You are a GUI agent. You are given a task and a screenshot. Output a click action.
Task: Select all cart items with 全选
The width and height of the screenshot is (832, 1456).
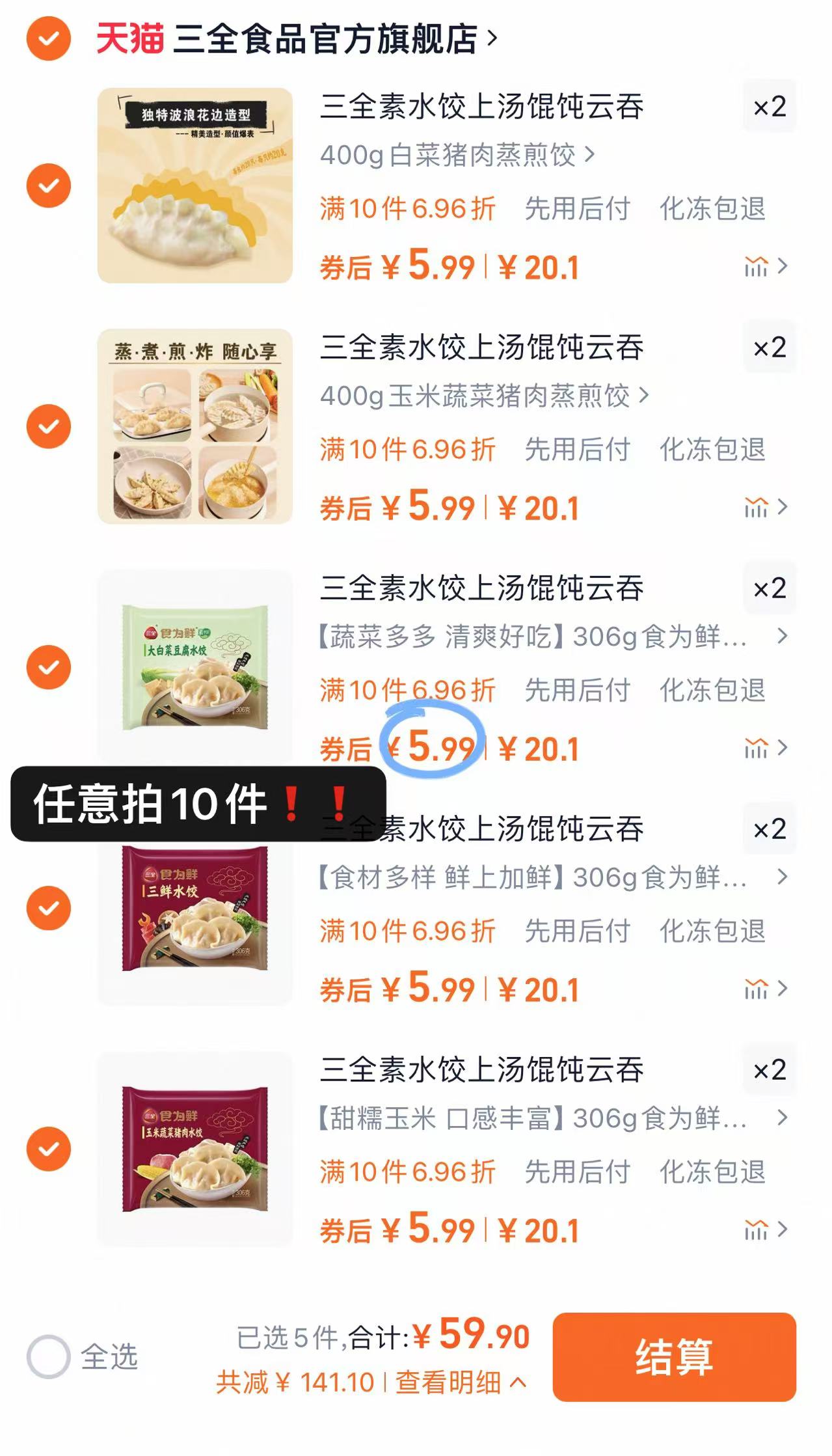pos(49,1357)
